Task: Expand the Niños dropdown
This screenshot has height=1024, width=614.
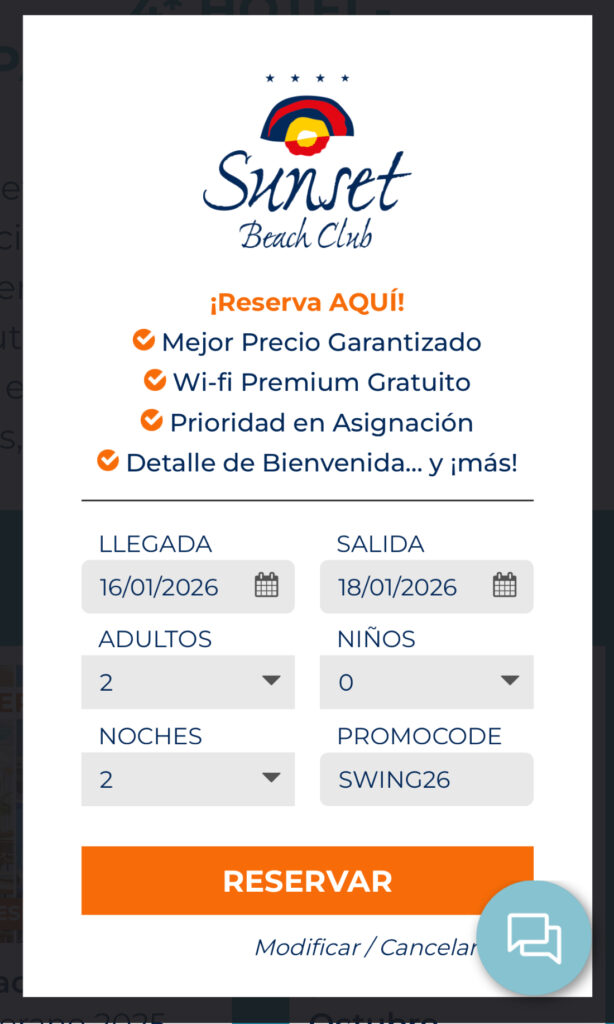Action: click(427, 682)
